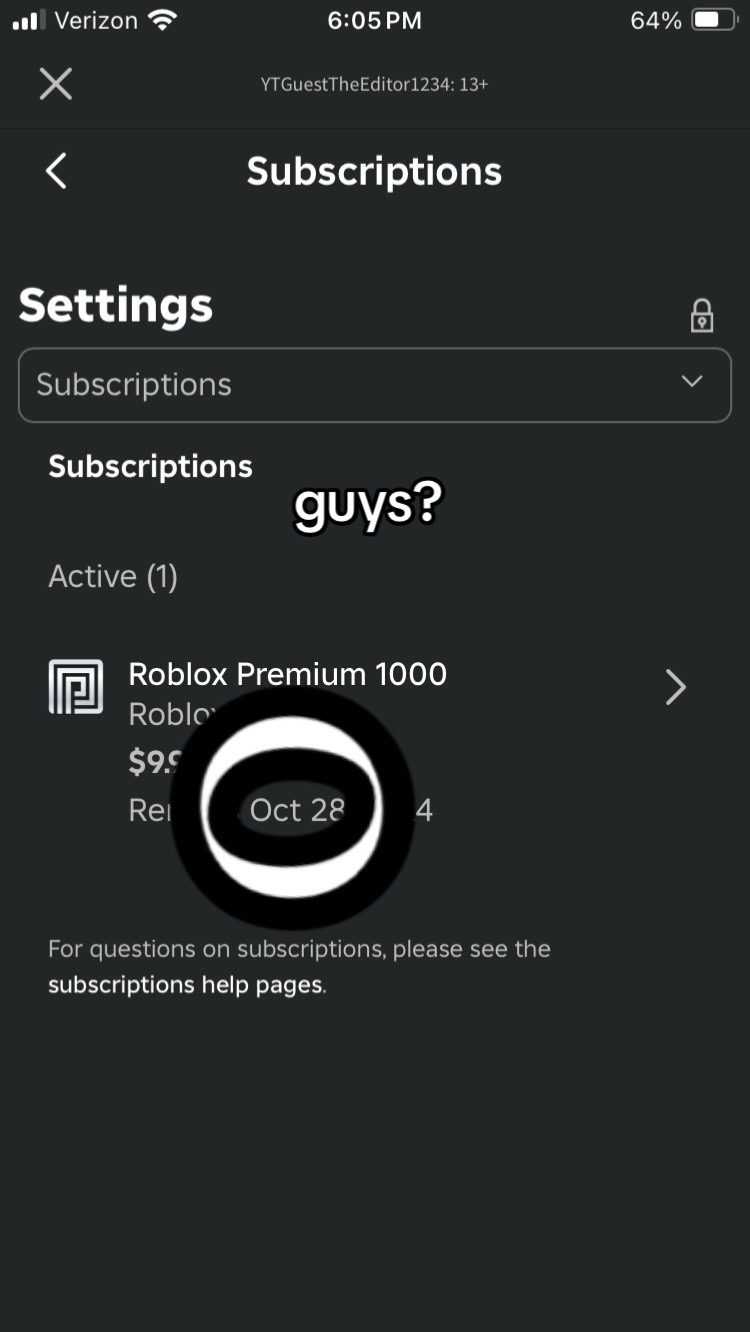Expand the Subscriptions settings dropdown
This screenshot has width=750, height=1332.
(374, 385)
